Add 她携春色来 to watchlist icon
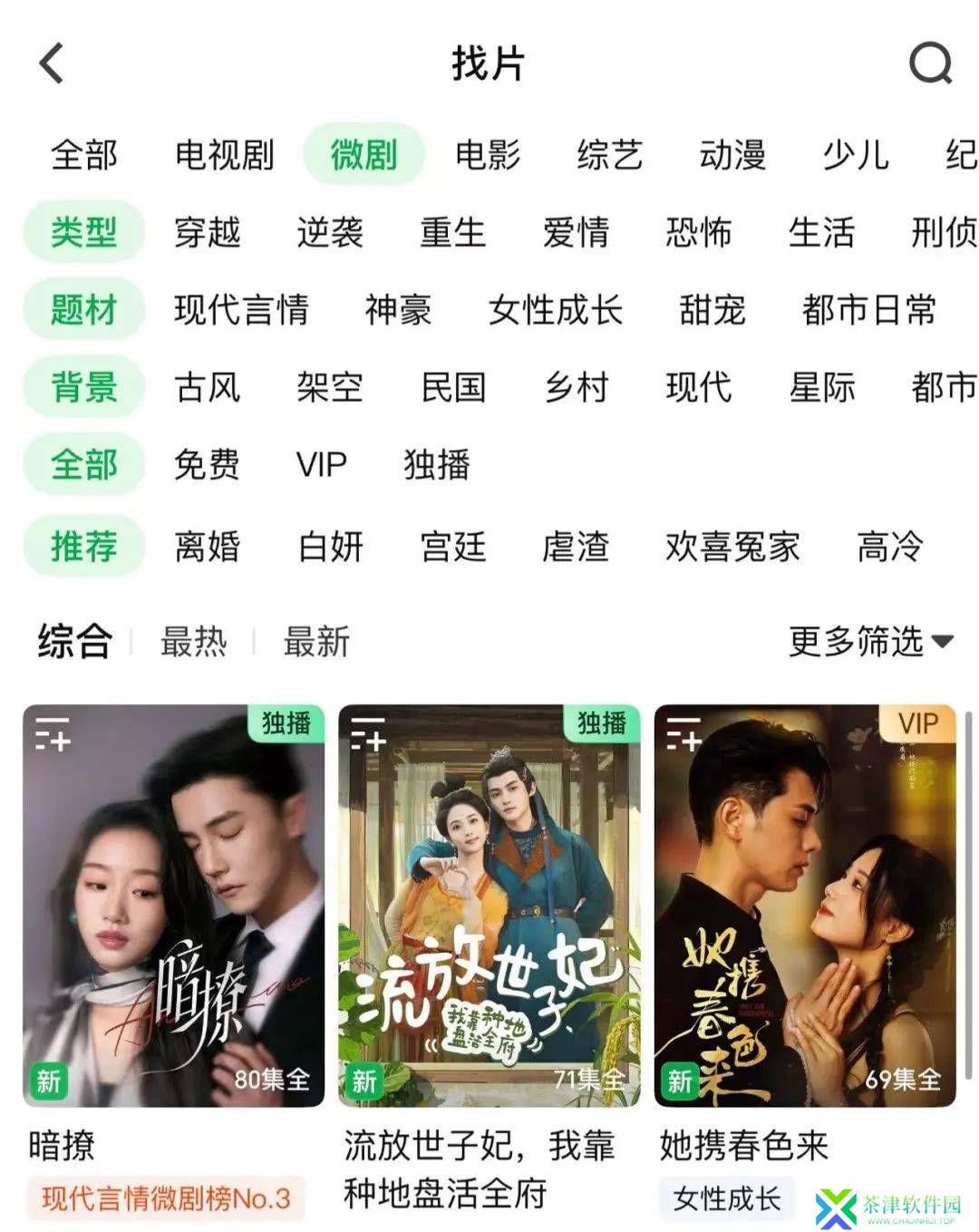This screenshot has height=1232, width=979. 683,734
